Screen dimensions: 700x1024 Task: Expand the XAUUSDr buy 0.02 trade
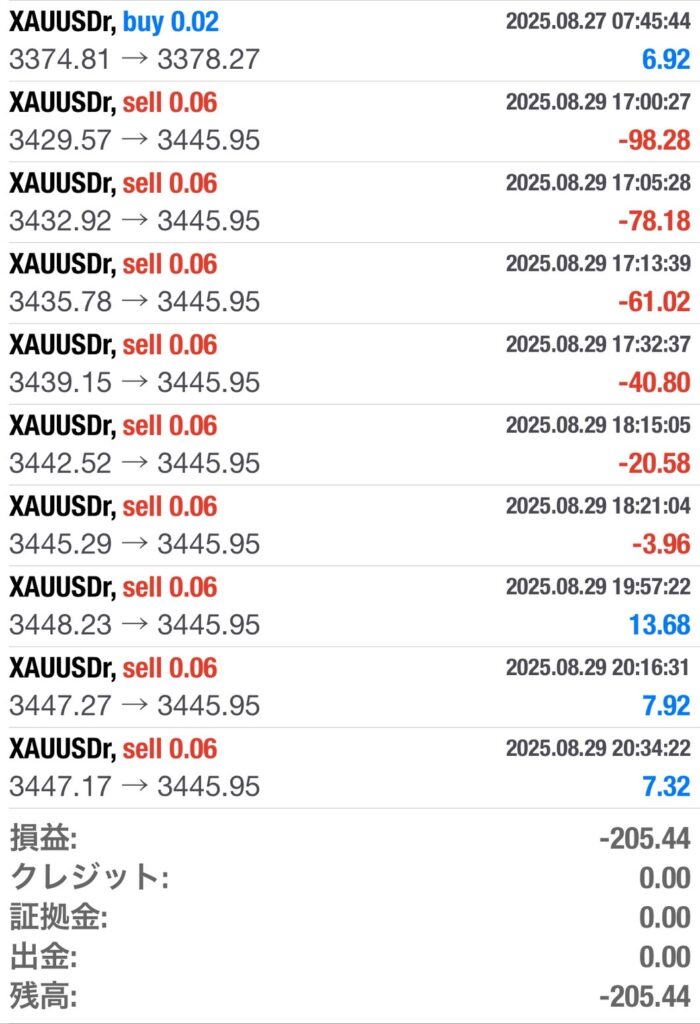[350, 40]
